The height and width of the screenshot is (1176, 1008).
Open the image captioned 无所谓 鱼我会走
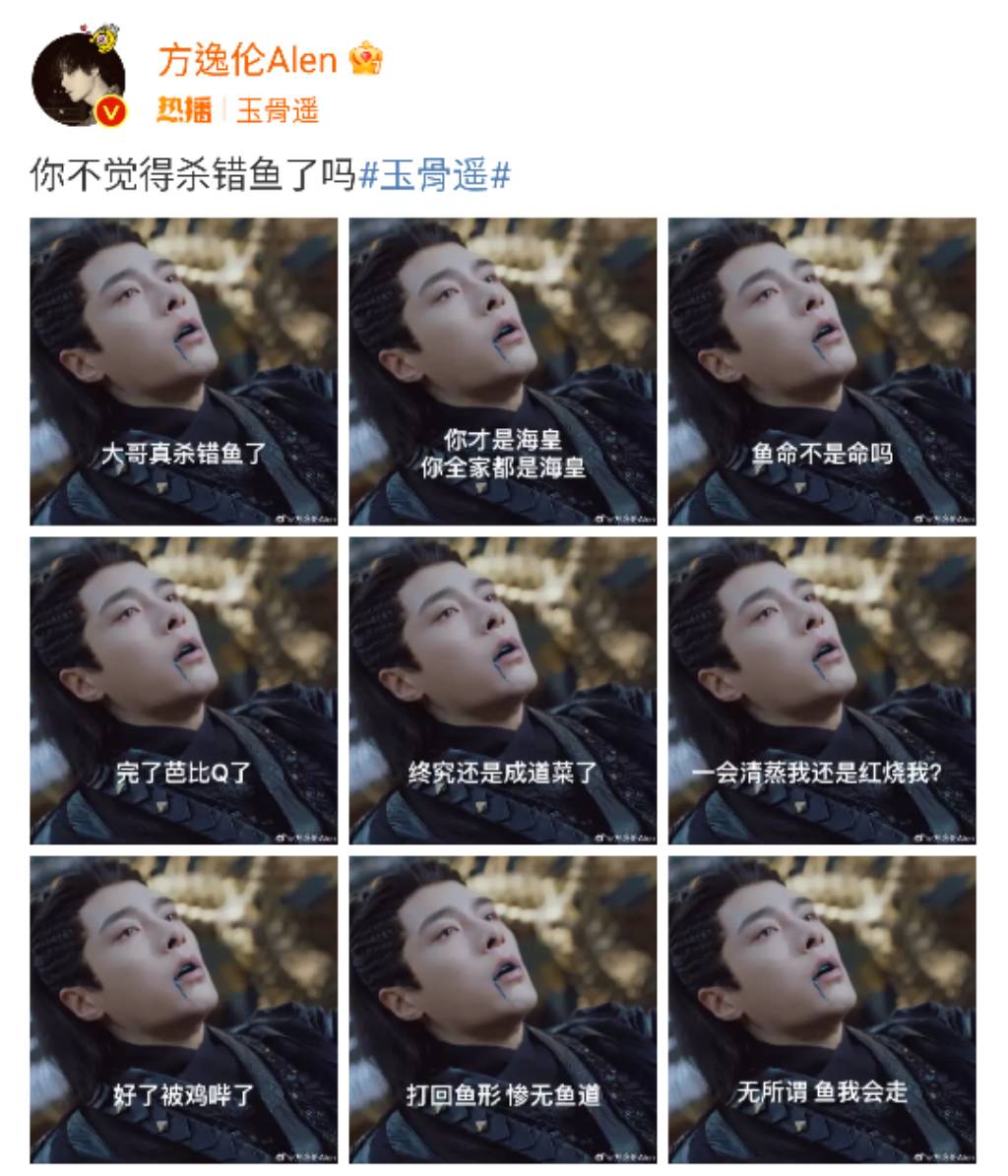point(822,1009)
